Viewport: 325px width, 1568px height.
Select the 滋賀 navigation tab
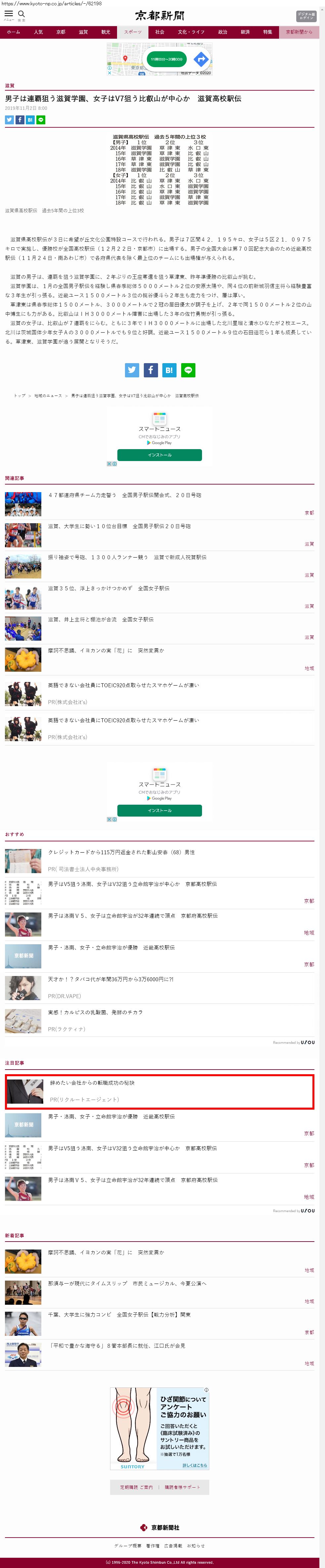point(83,32)
